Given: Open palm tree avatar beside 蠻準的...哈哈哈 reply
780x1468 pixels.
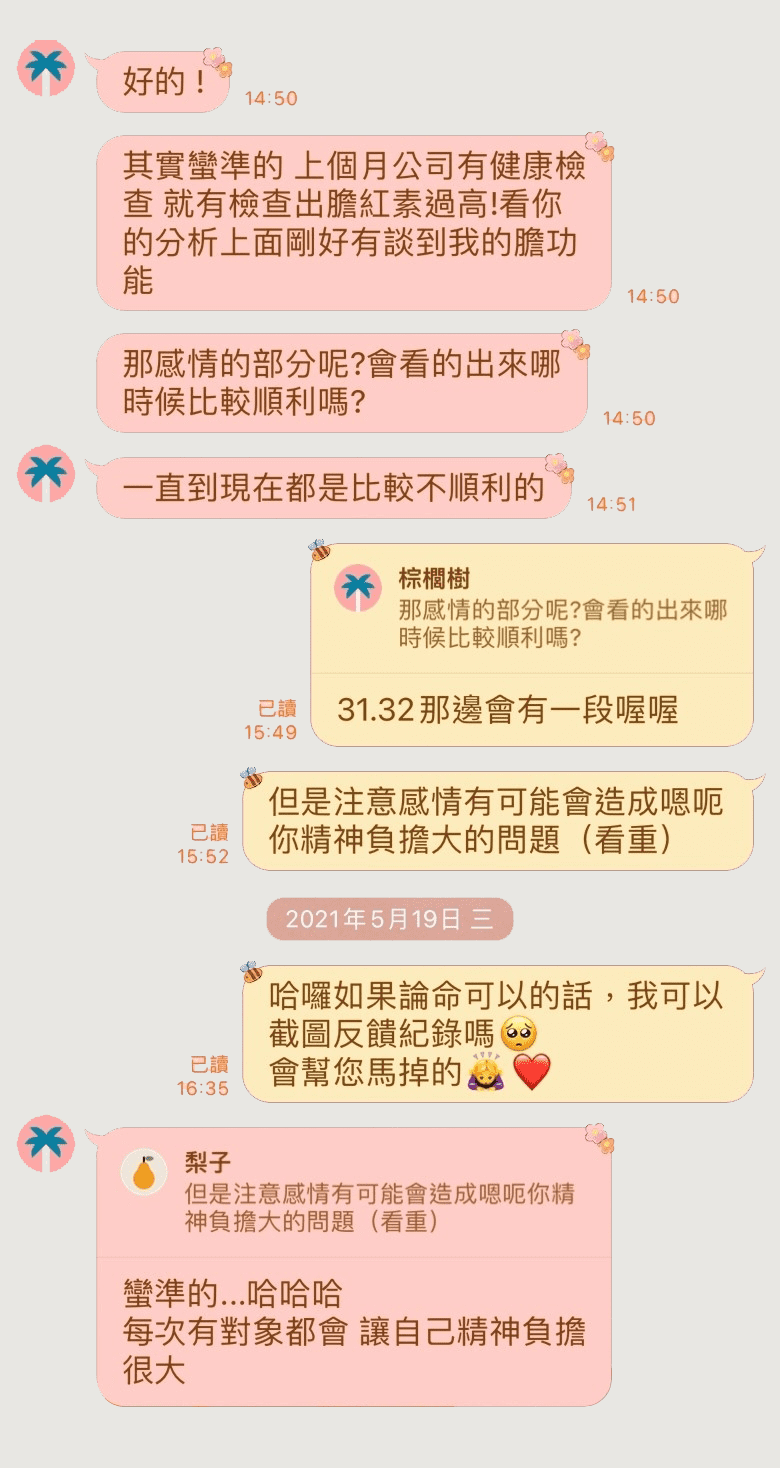Looking at the screenshot, I should pyautogui.click(x=46, y=1143).
